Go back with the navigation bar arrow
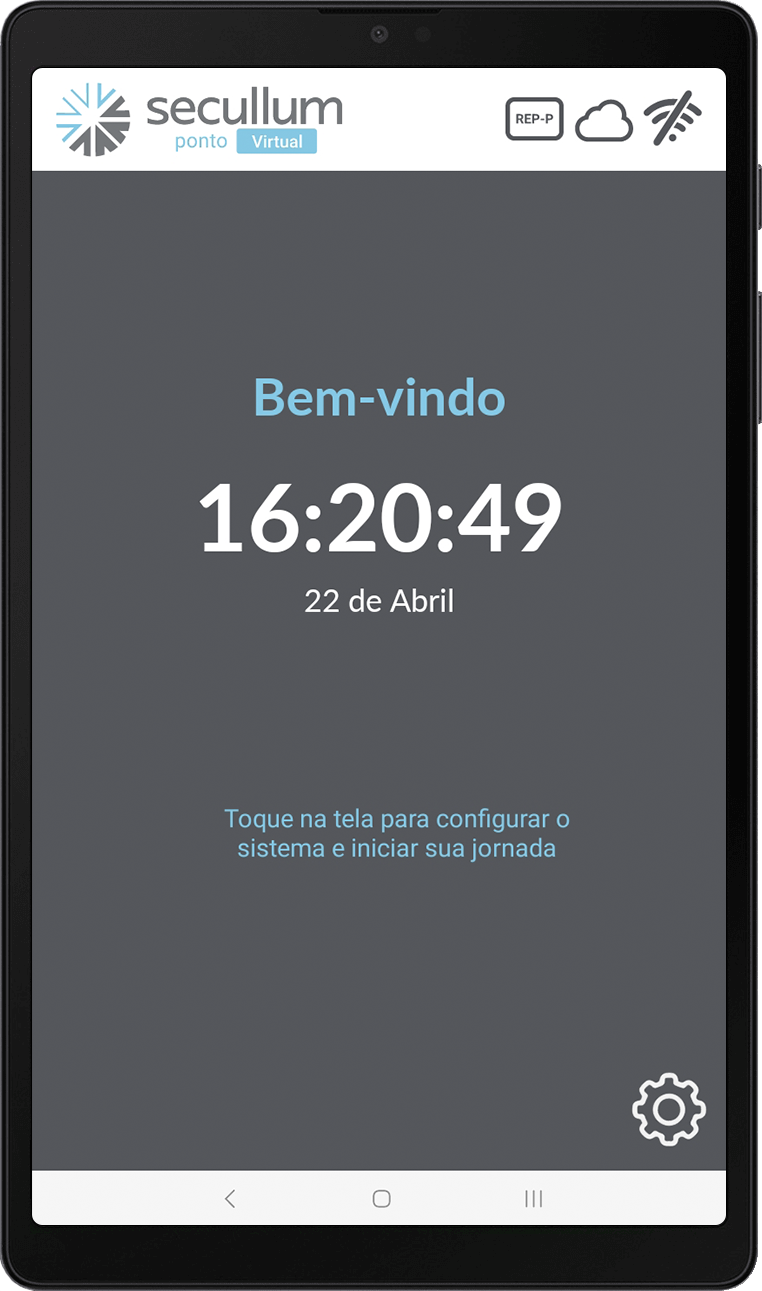This screenshot has height=1291, width=762. (x=230, y=1198)
